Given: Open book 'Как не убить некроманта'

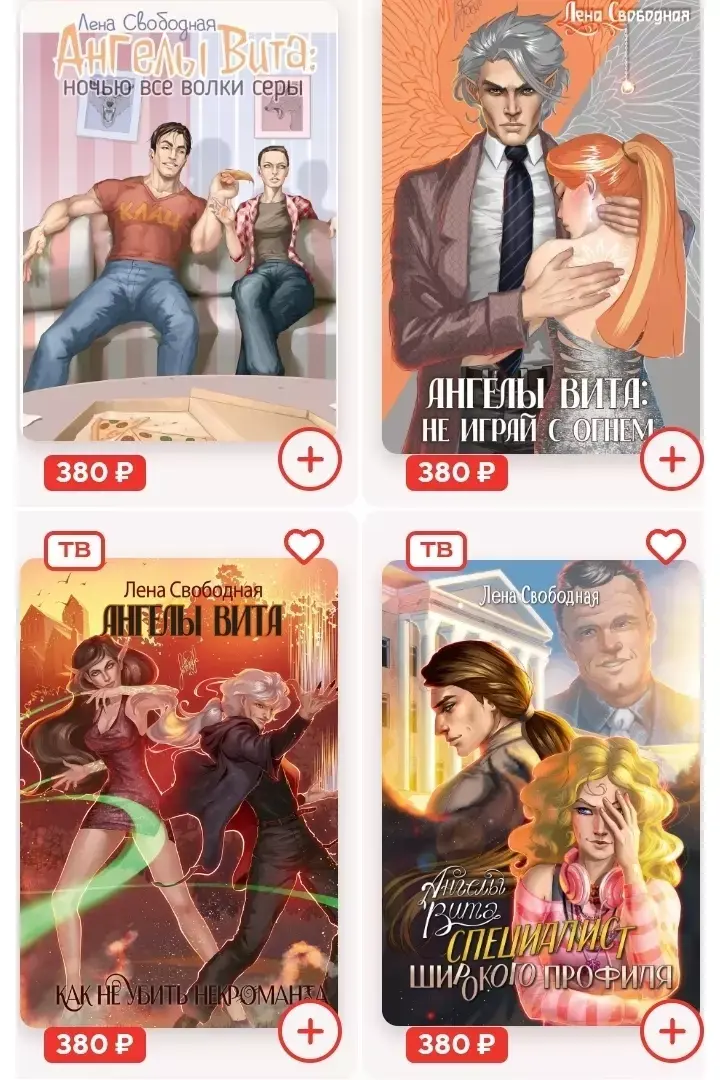Looking at the screenshot, I should coord(179,792).
